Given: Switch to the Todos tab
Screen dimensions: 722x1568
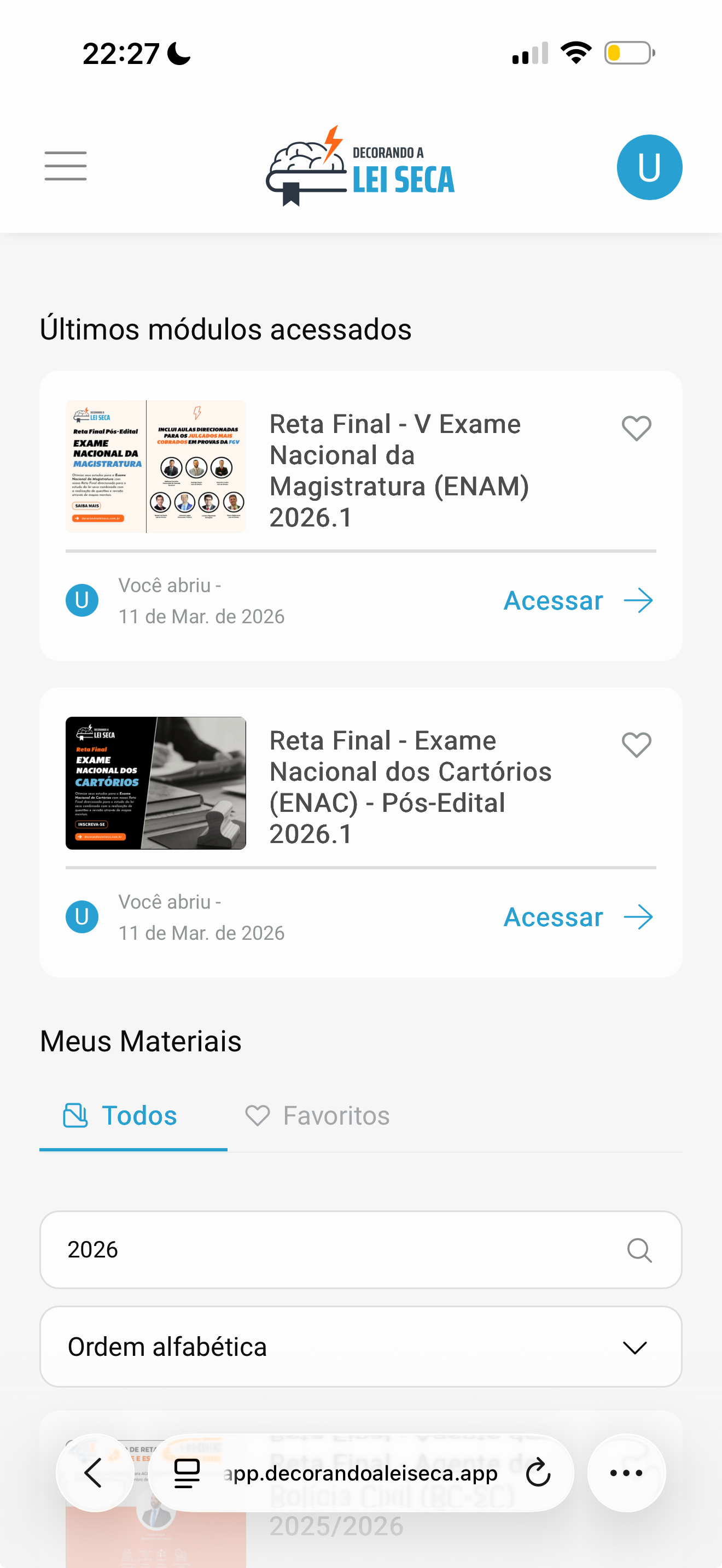Looking at the screenshot, I should point(120,1115).
